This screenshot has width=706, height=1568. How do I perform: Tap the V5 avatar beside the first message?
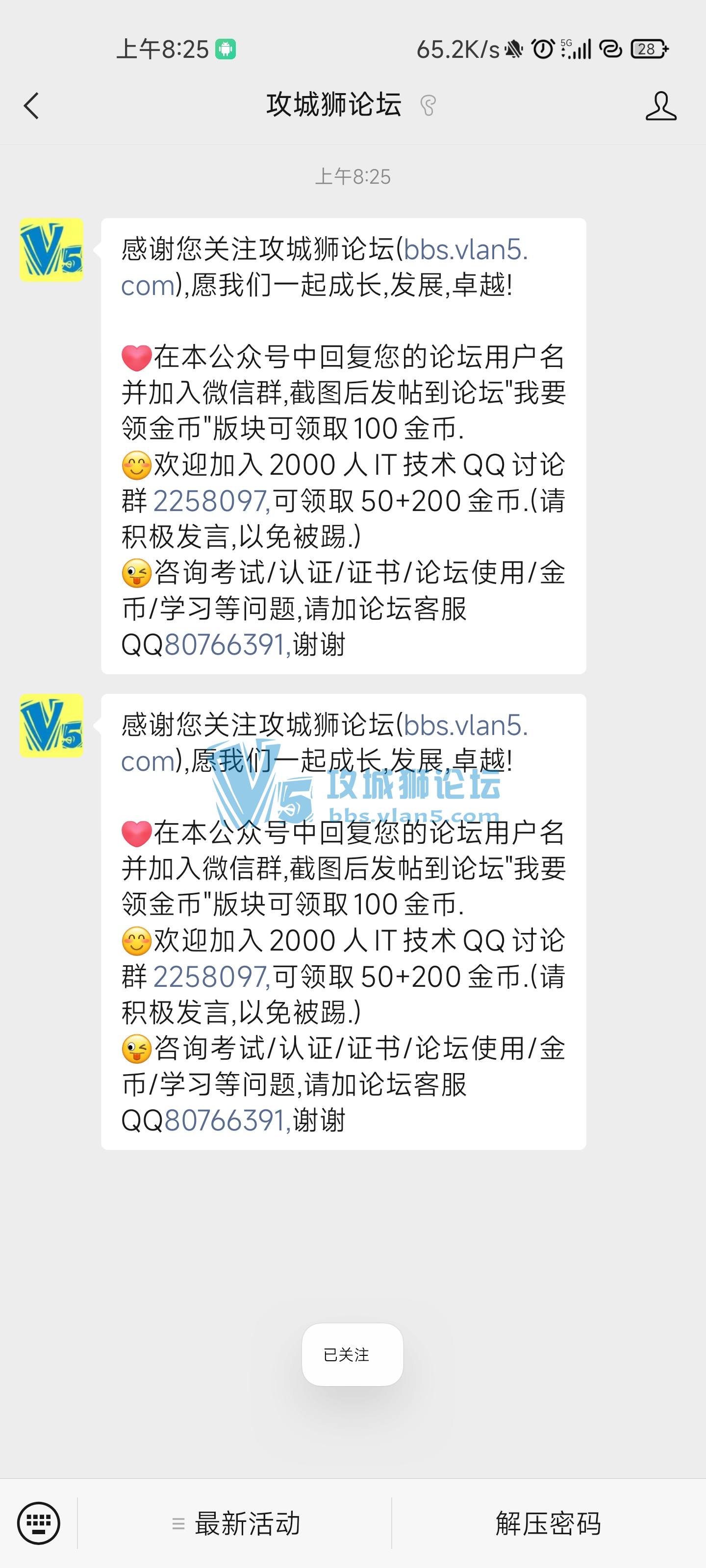tap(51, 250)
